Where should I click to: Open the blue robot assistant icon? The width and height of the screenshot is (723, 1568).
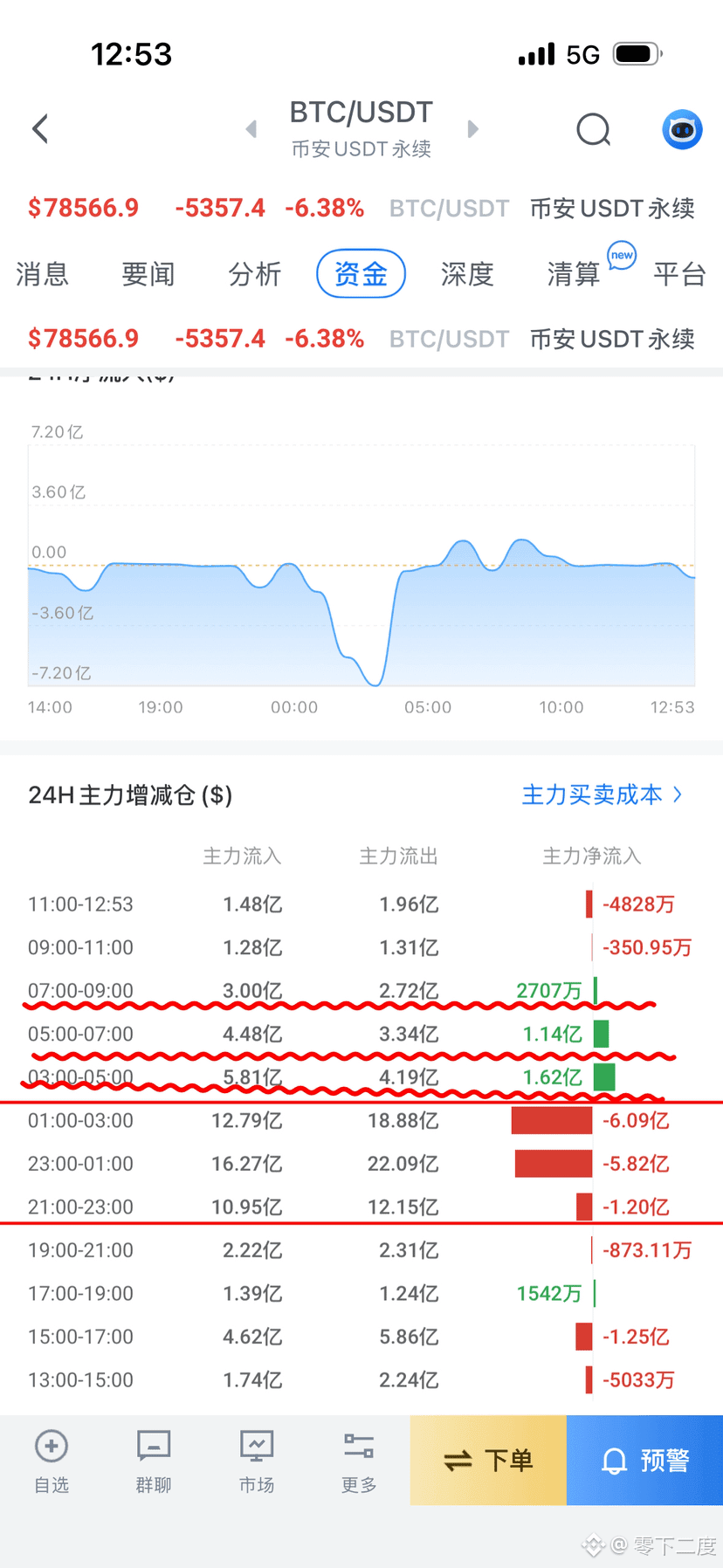click(682, 130)
